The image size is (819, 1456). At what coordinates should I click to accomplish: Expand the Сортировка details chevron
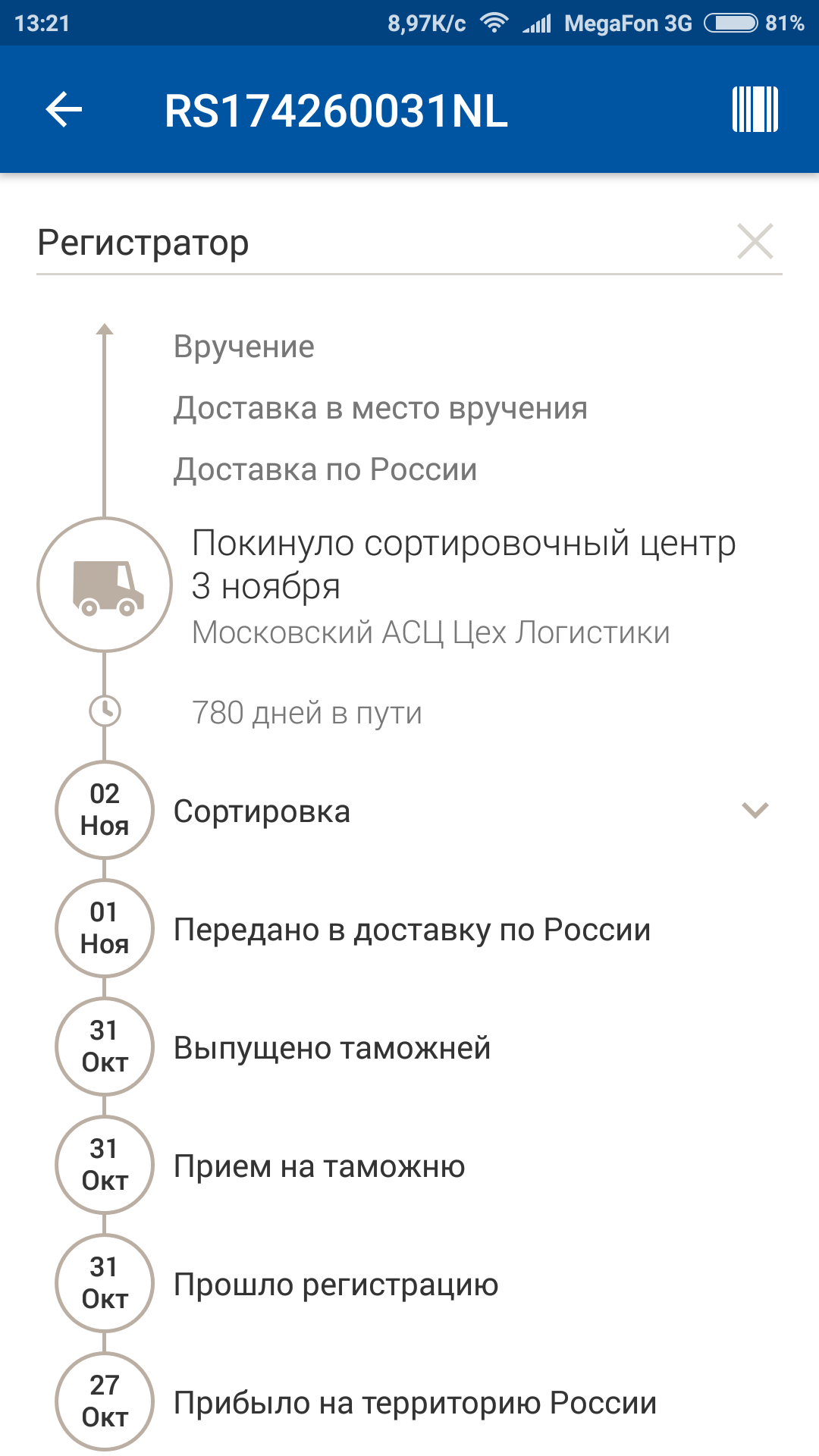755,811
